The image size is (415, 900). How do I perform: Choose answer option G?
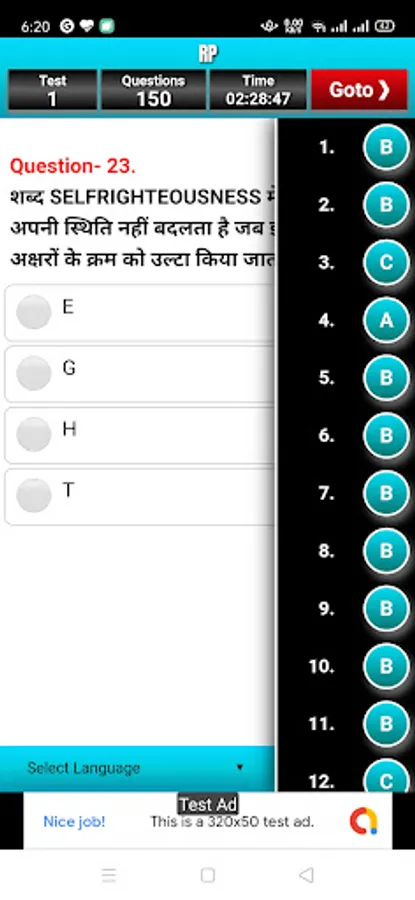pos(139,373)
